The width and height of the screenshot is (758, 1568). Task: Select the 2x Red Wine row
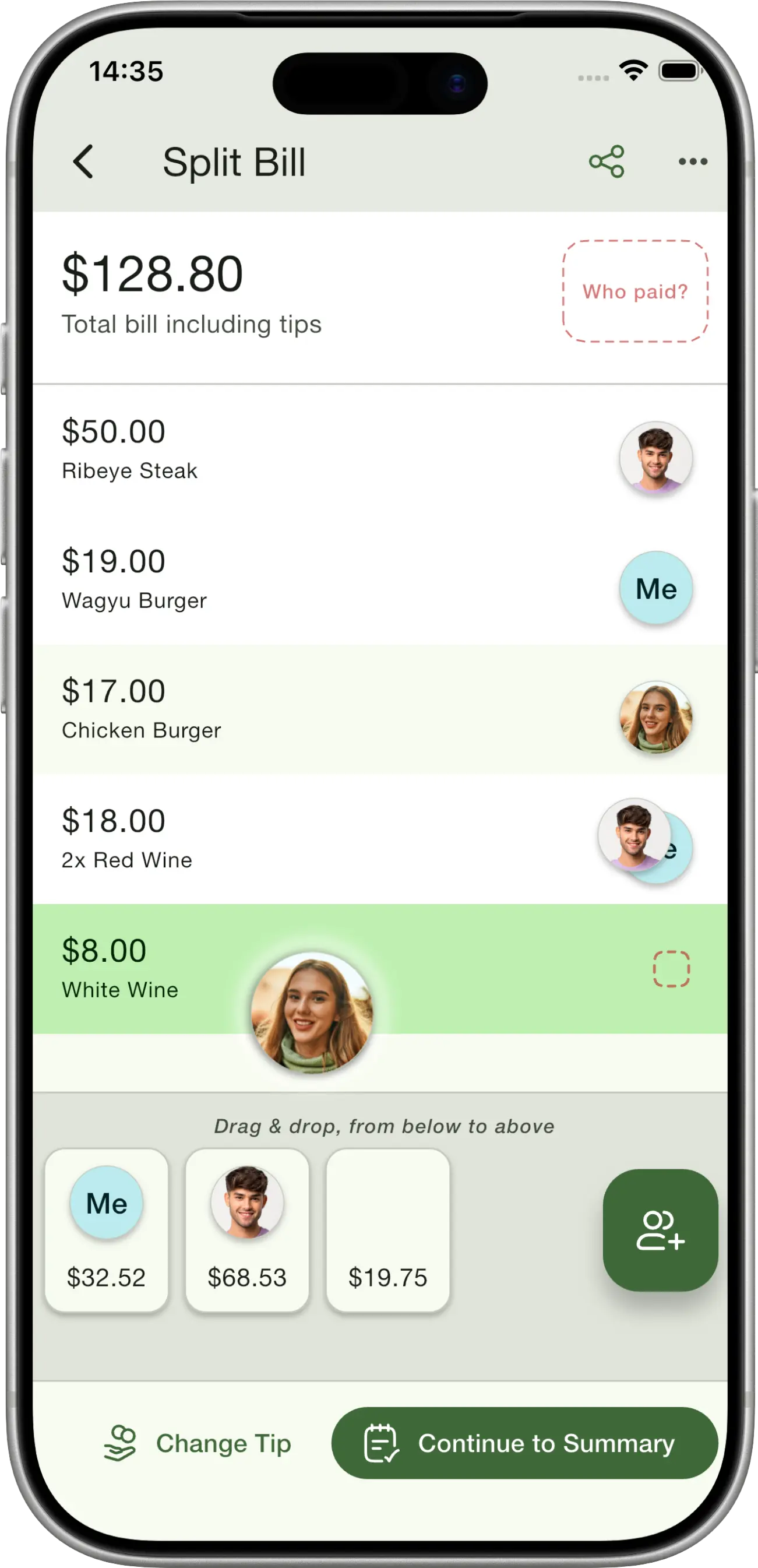(x=304, y=839)
